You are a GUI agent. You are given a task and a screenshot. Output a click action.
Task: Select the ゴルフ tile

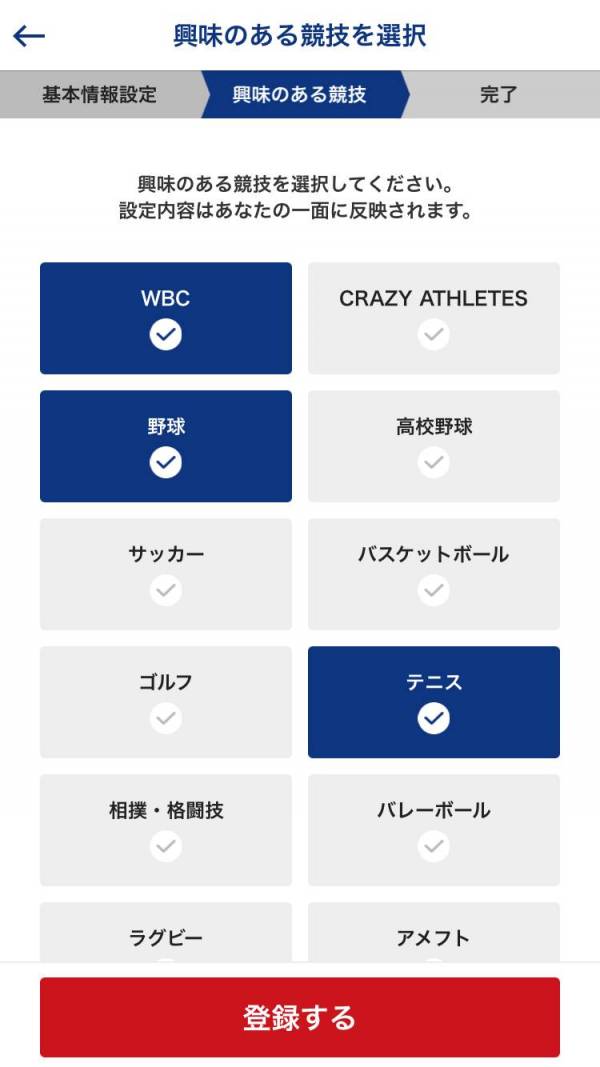tap(166, 702)
